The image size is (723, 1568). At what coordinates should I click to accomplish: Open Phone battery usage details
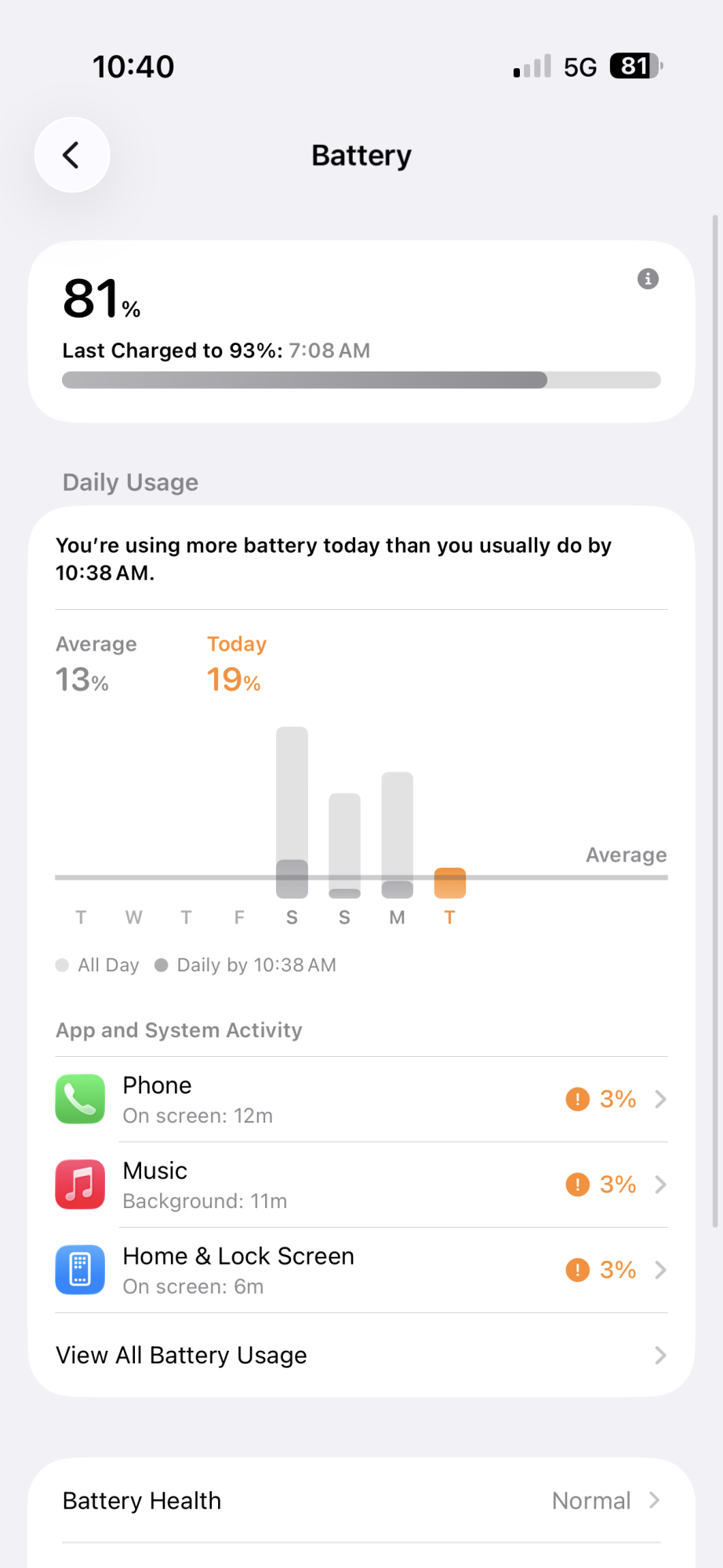361,1099
